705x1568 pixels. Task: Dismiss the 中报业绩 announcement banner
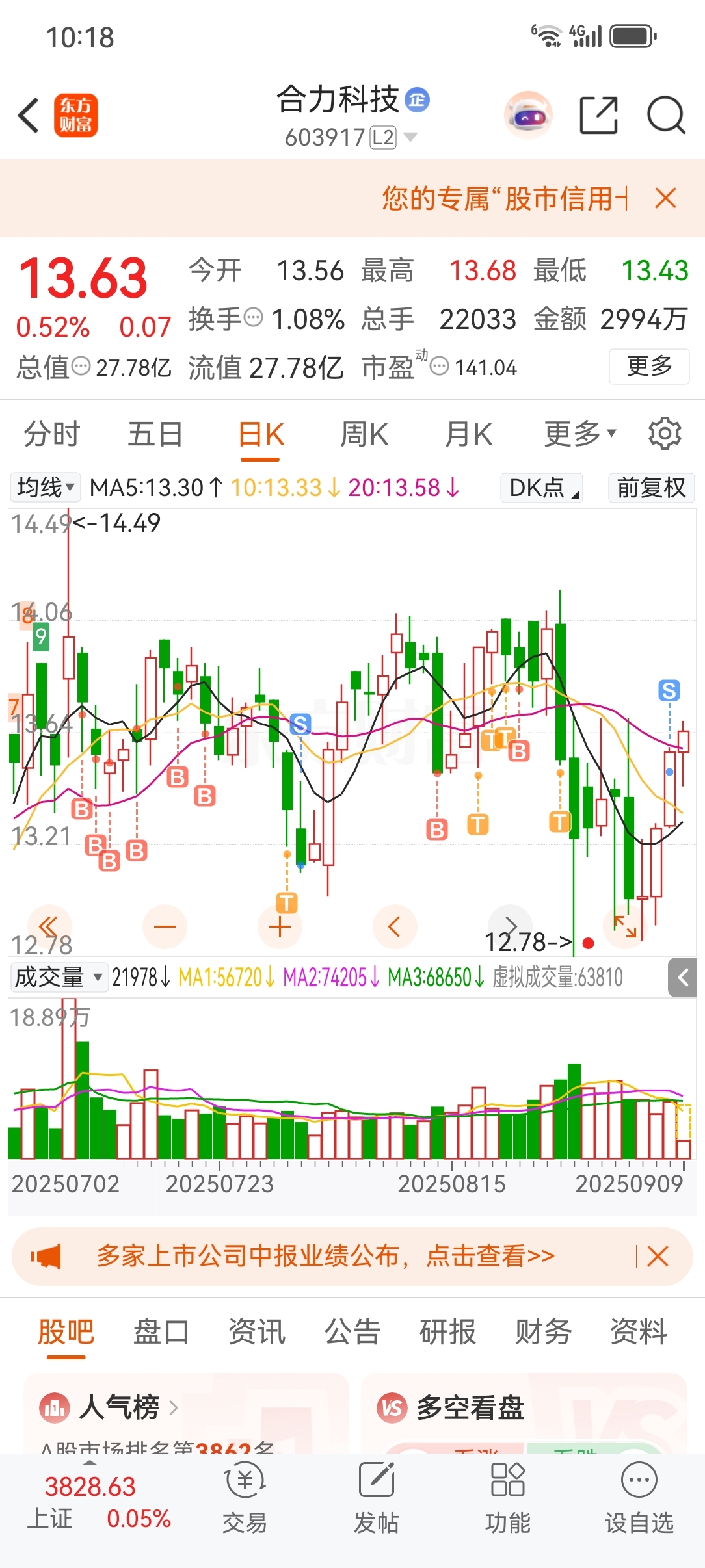[x=658, y=1257]
